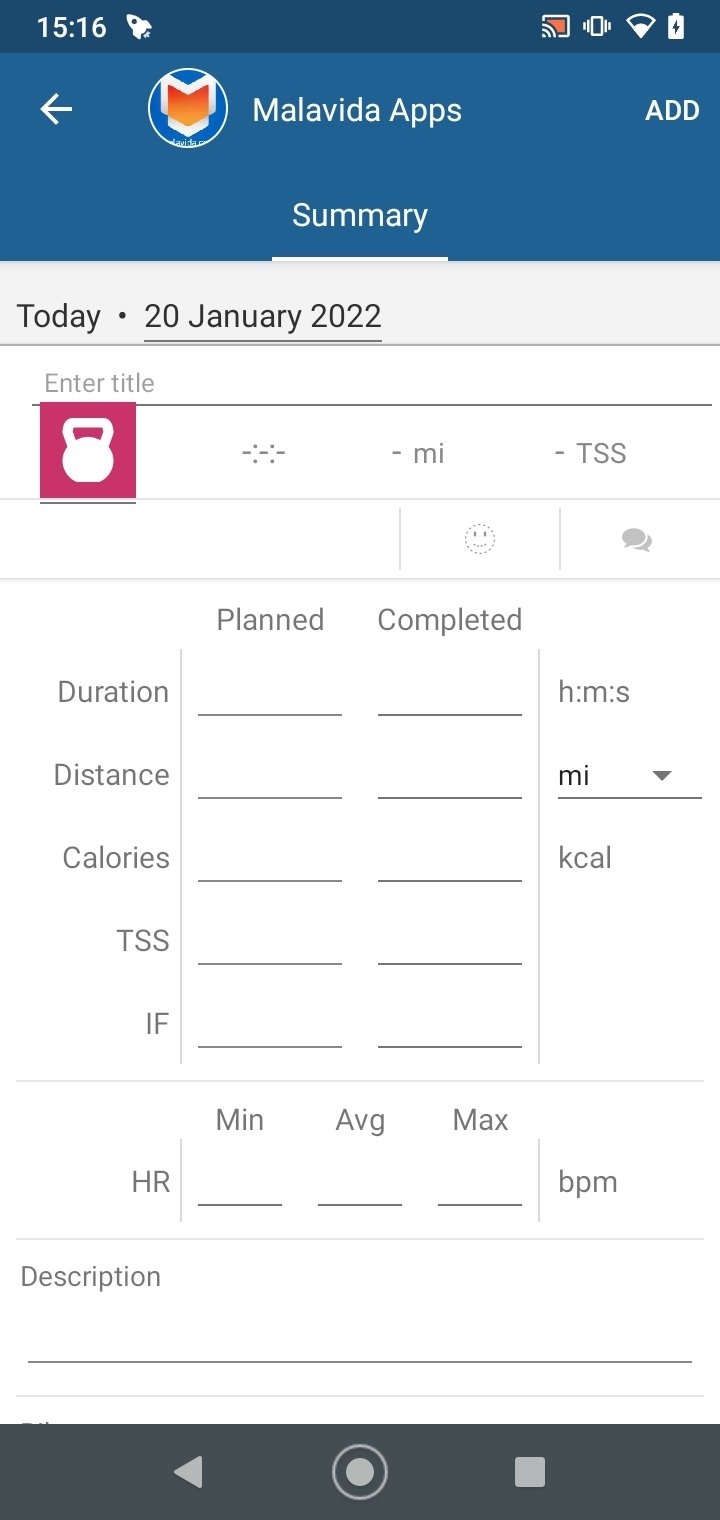The width and height of the screenshot is (720, 1520).
Task: Change the kettlebell workout type
Action: click(x=88, y=451)
